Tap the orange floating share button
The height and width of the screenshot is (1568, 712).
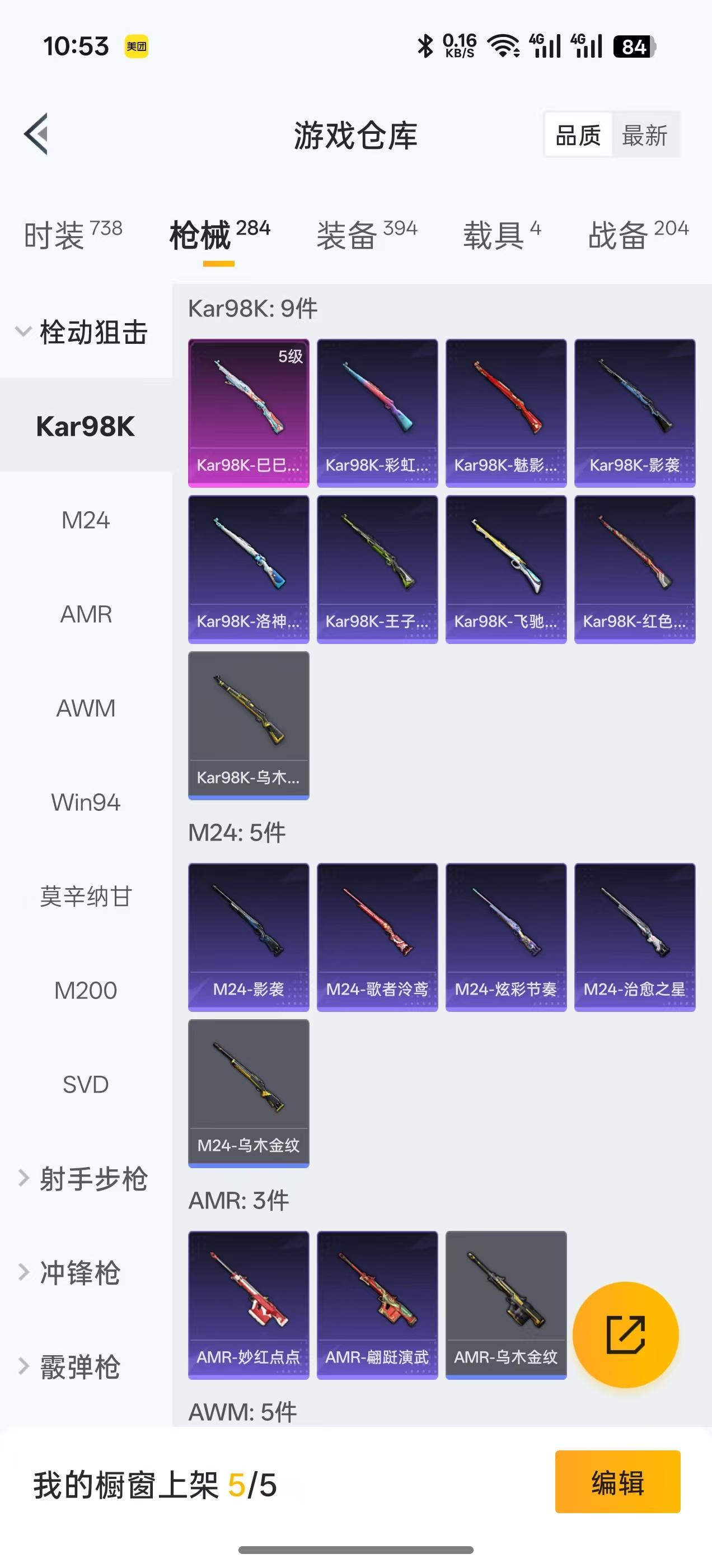(x=626, y=1334)
